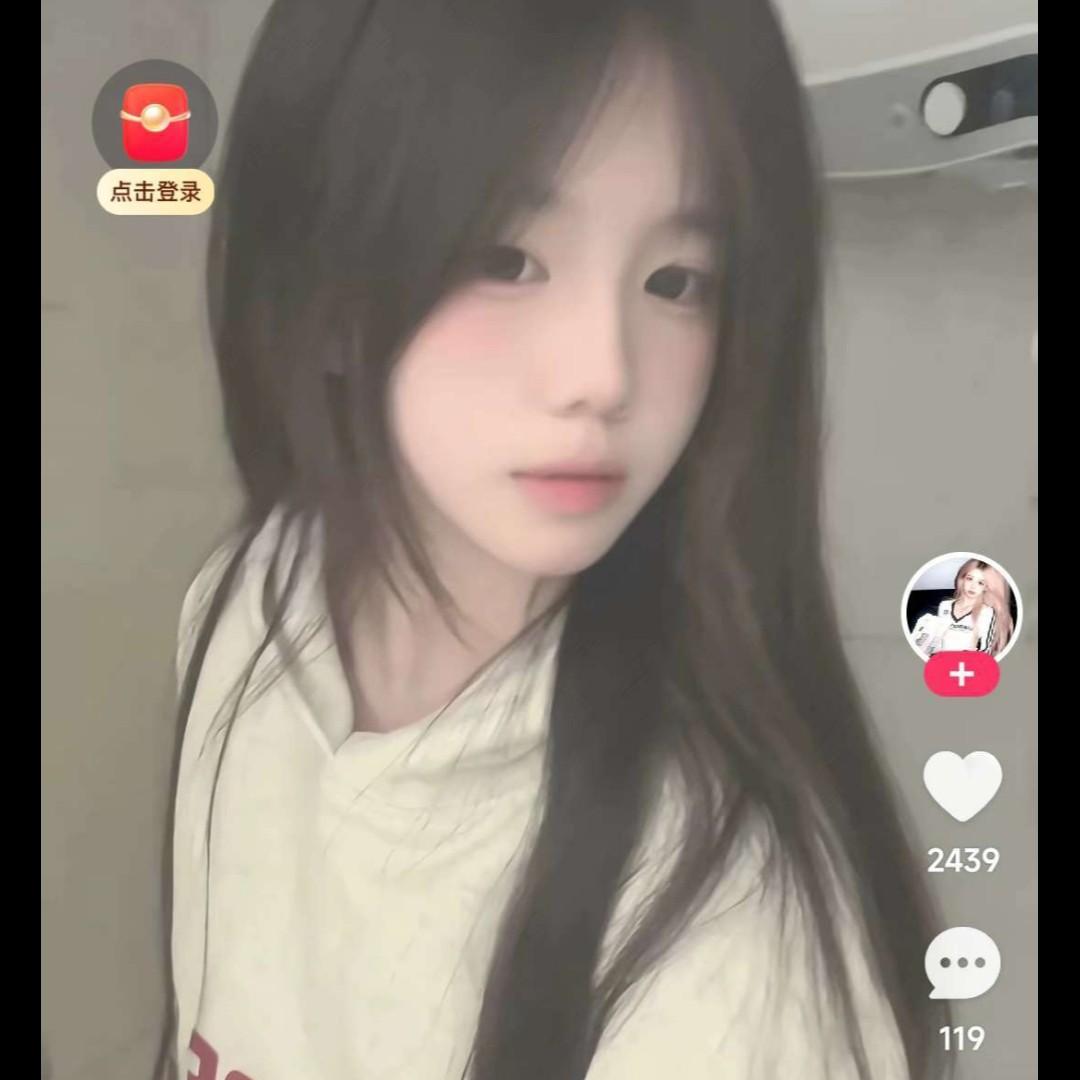This screenshot has height=1080, width=1080.
Task: Like this video with the heart
Action: point(962,786)
